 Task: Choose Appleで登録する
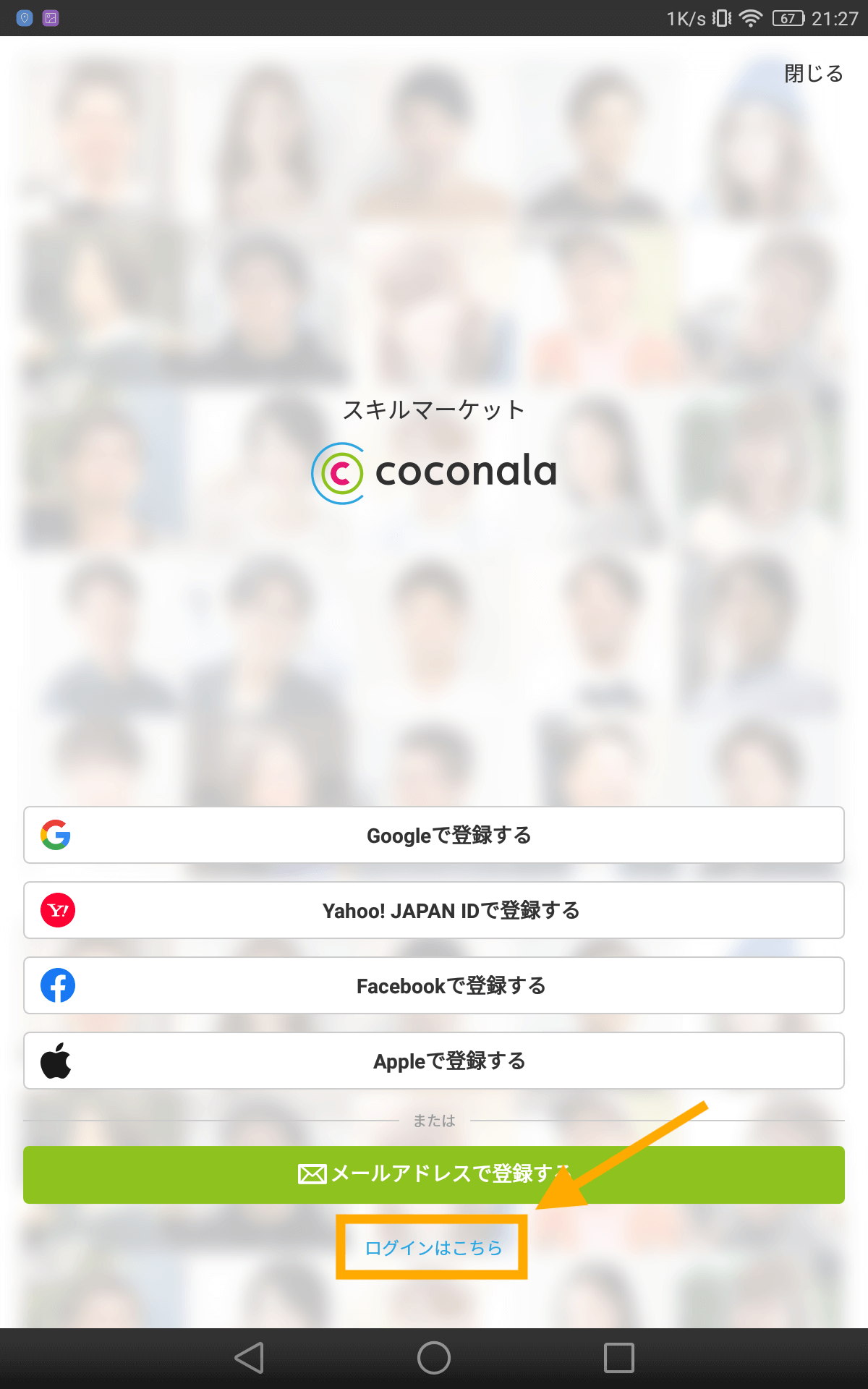coord(434,1061)
